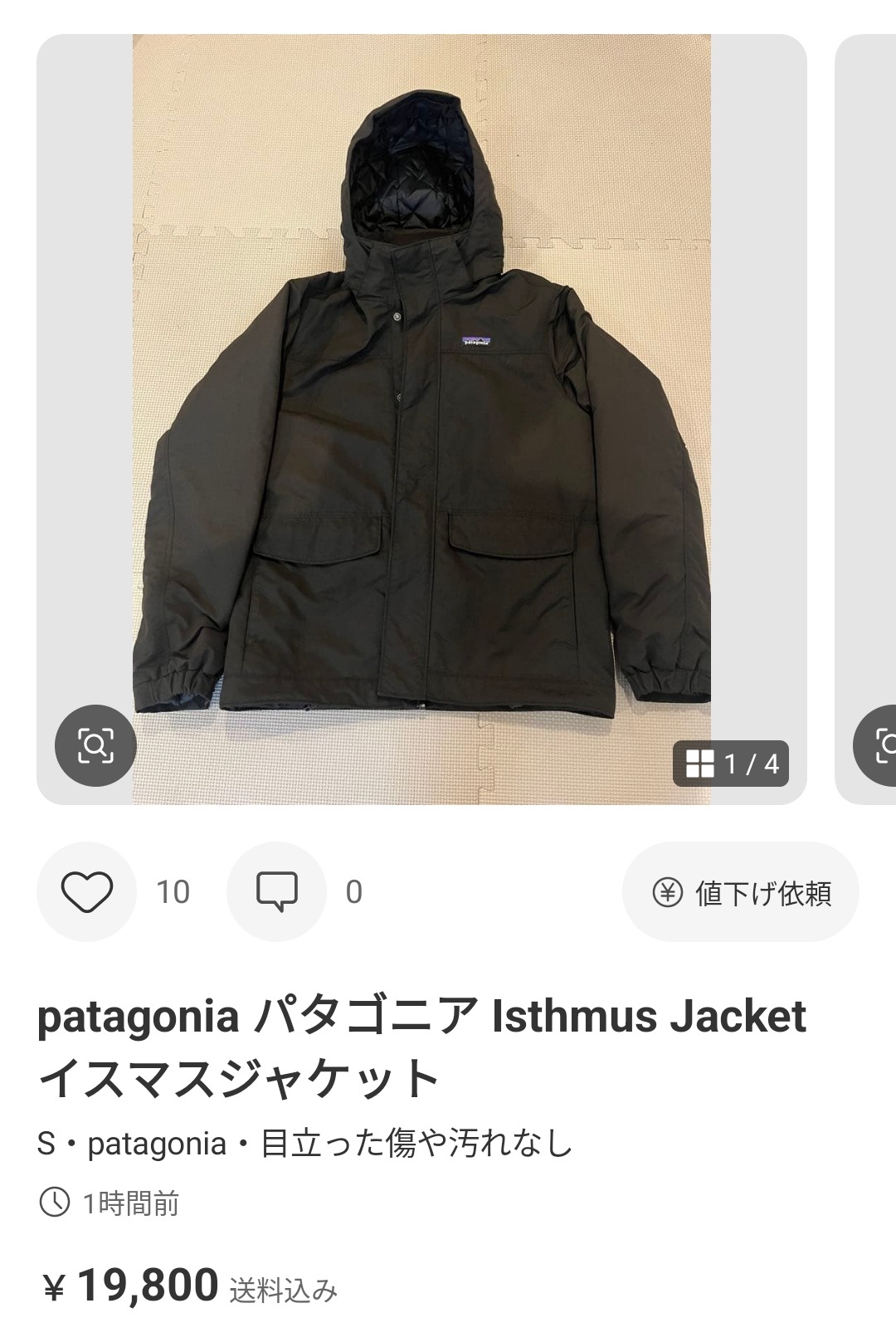This screenshot has height=1342, width=896.
Task: Like this Patagonia jacket listing
Action: coord(87,892)
